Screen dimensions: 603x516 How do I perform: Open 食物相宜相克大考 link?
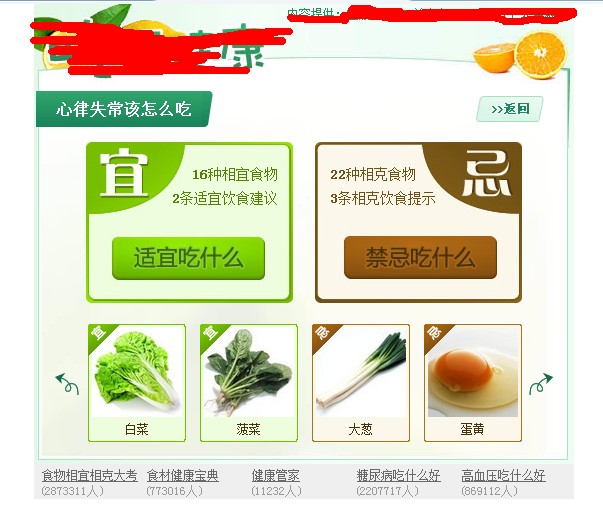pos(89,476)
